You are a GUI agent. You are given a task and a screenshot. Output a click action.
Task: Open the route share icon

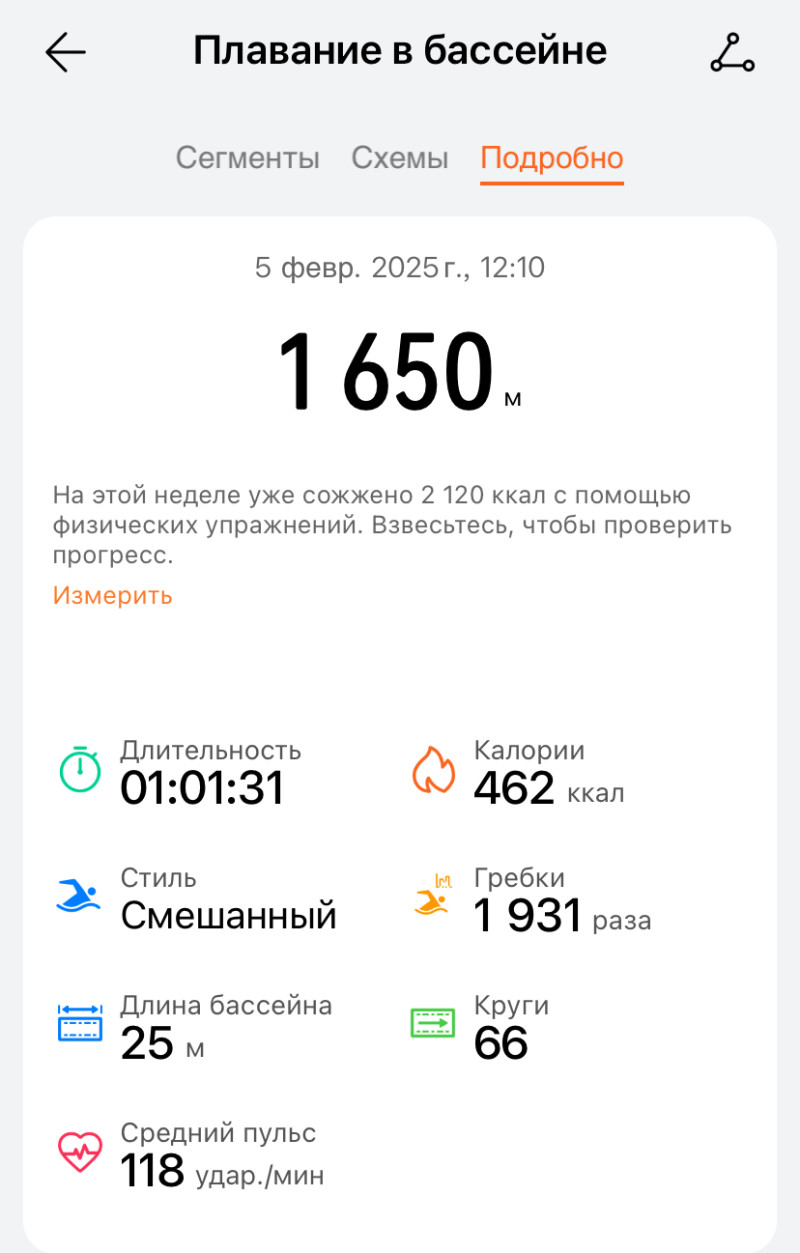pos(732,52)
